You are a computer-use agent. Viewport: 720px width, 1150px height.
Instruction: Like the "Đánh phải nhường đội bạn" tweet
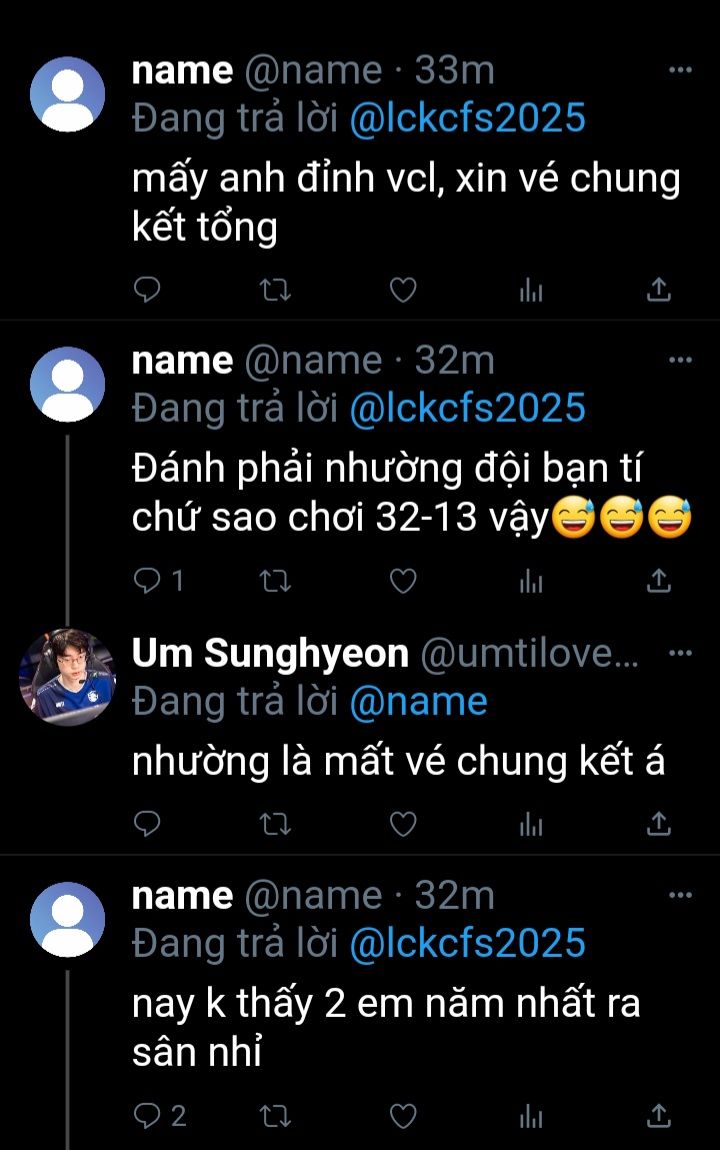[402, 580]
